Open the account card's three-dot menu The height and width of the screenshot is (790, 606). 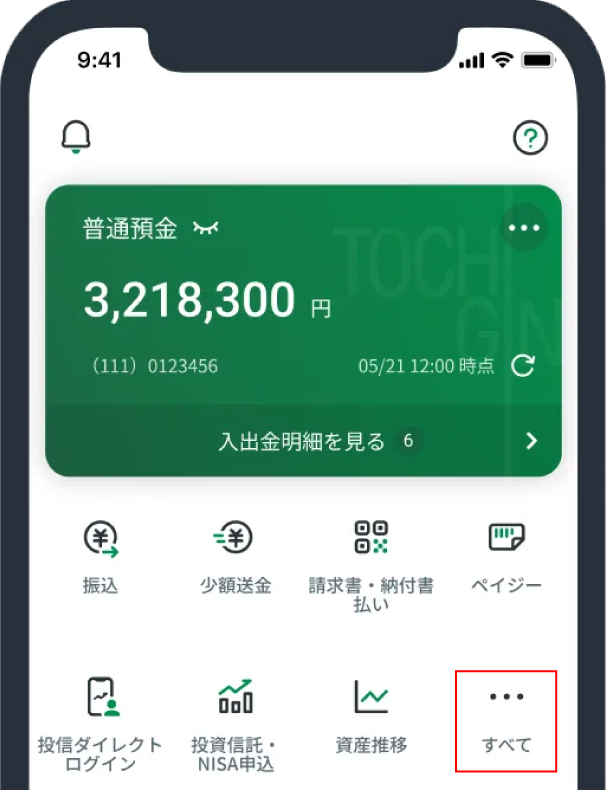524,228
